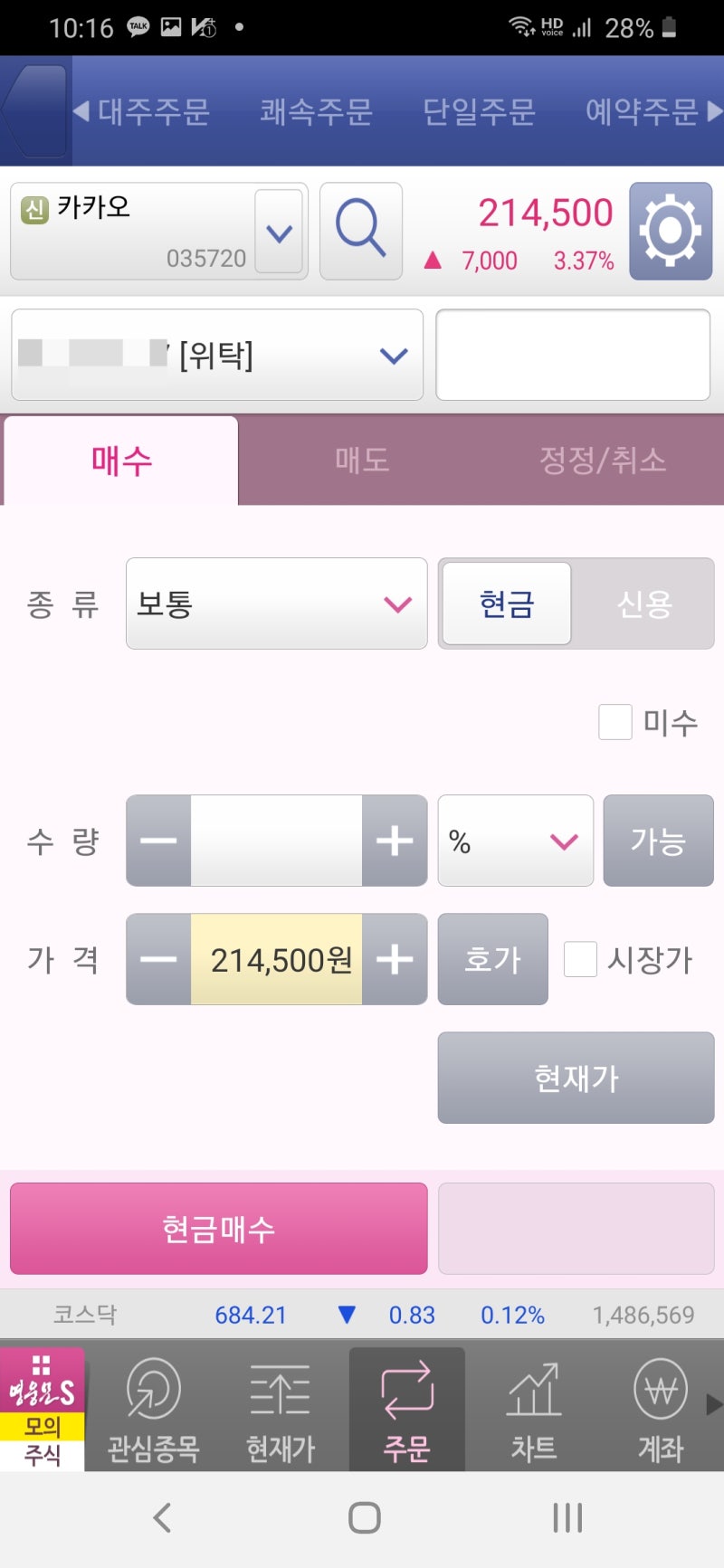
Task: Tap the quantity input field
Action: click(276, 841)
